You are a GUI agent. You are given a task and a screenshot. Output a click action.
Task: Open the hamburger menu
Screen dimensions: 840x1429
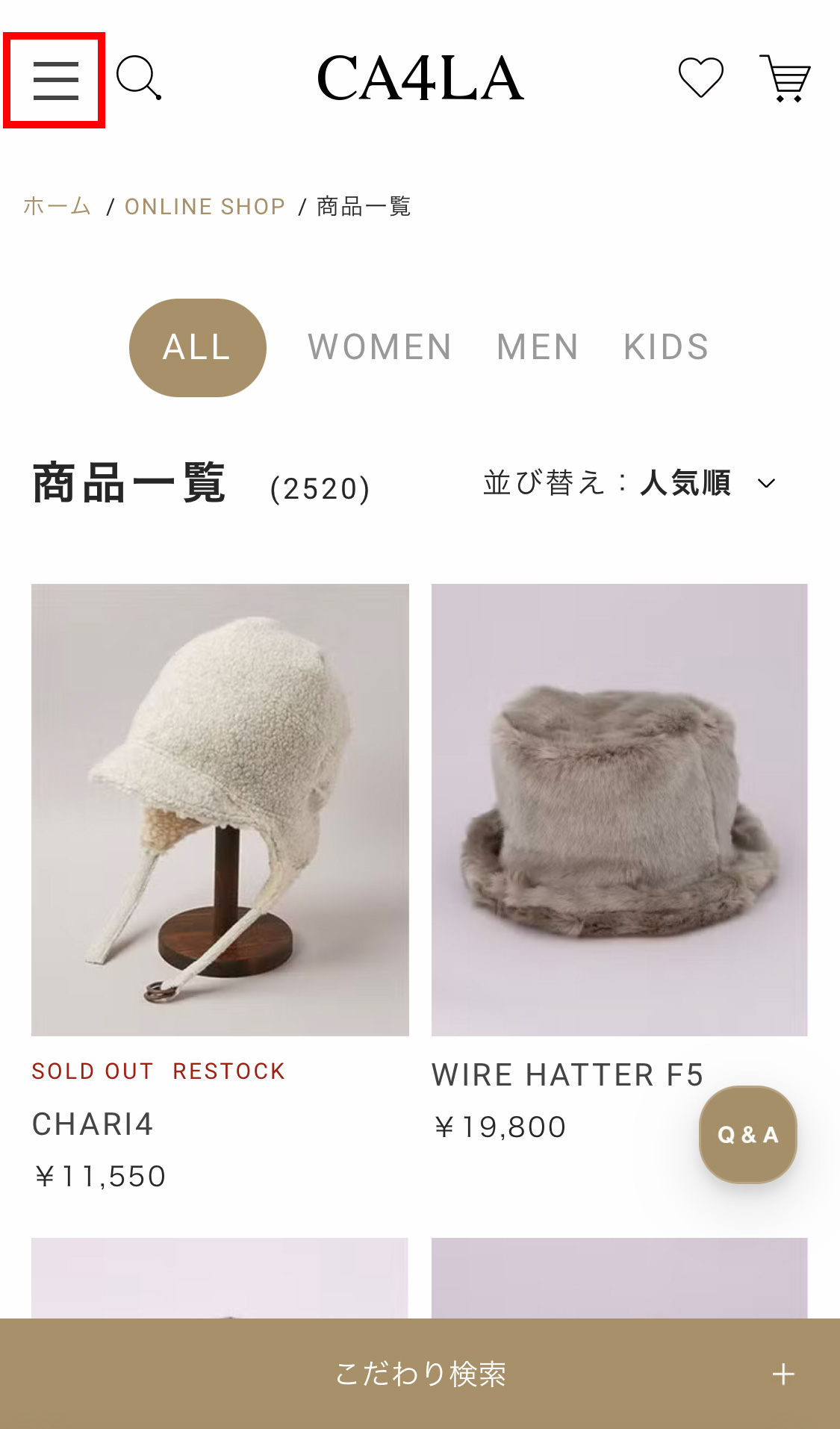point(55,81)
